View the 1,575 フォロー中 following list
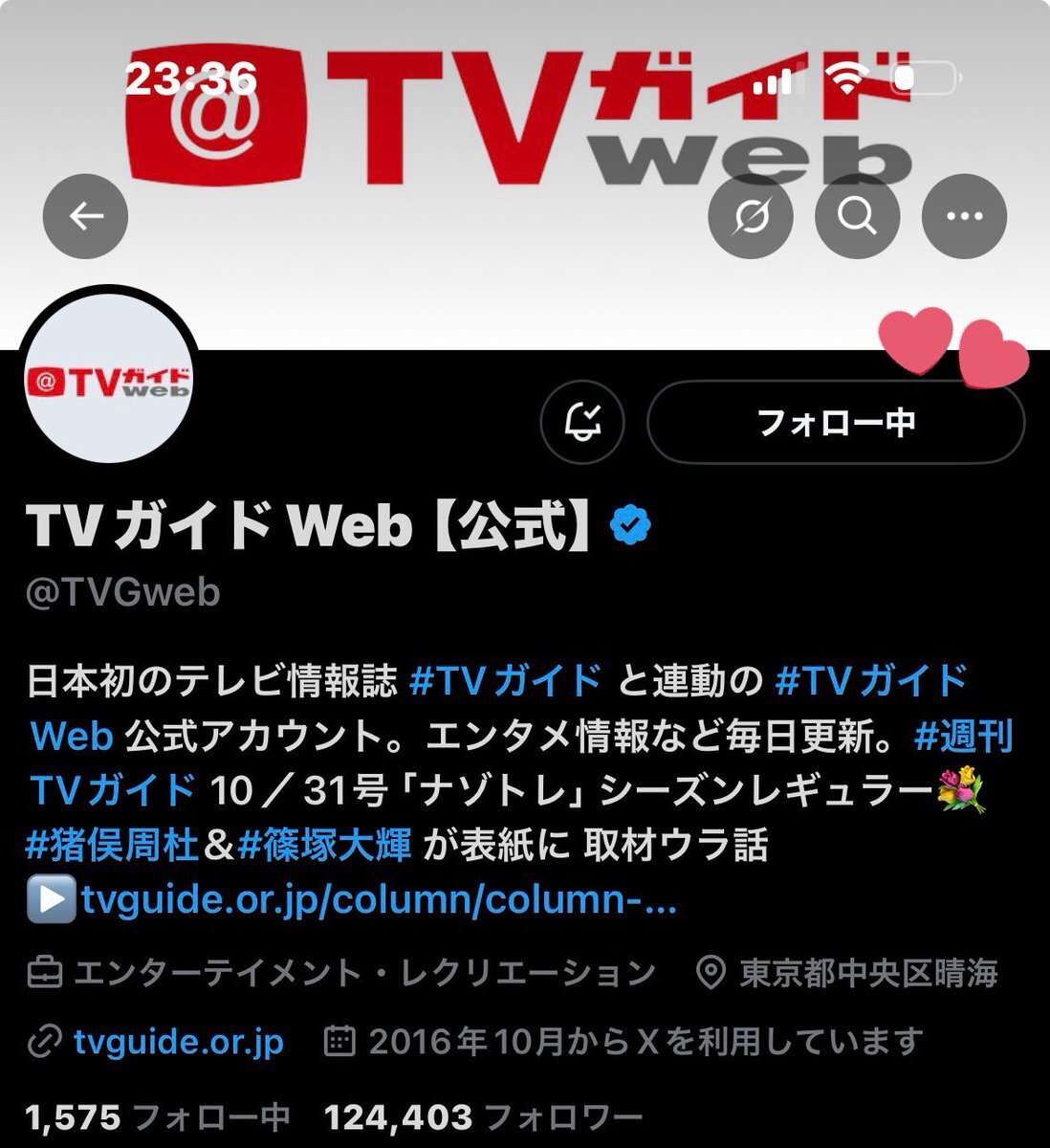 [157, 1116]
